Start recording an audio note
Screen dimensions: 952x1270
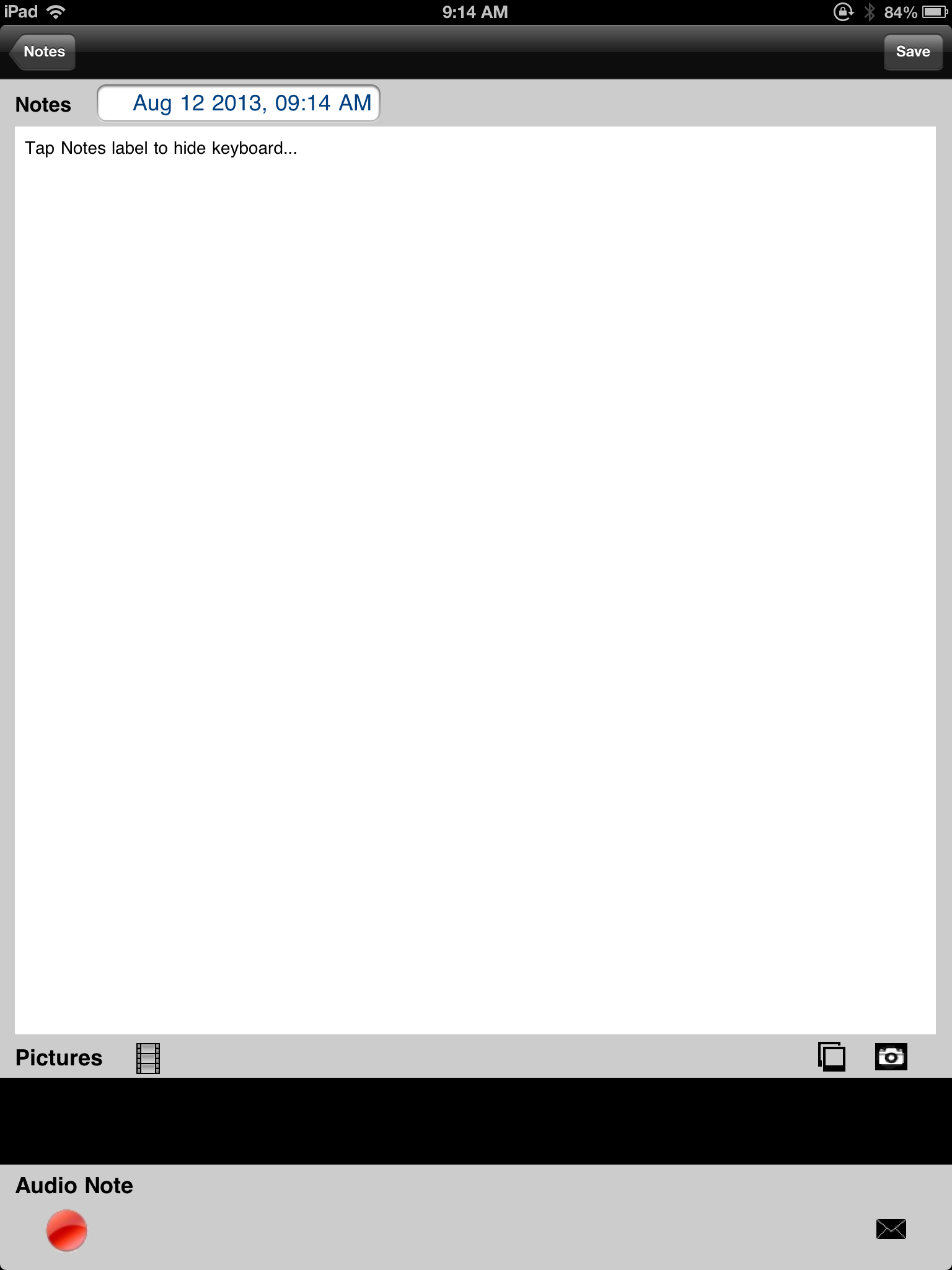66,1230
